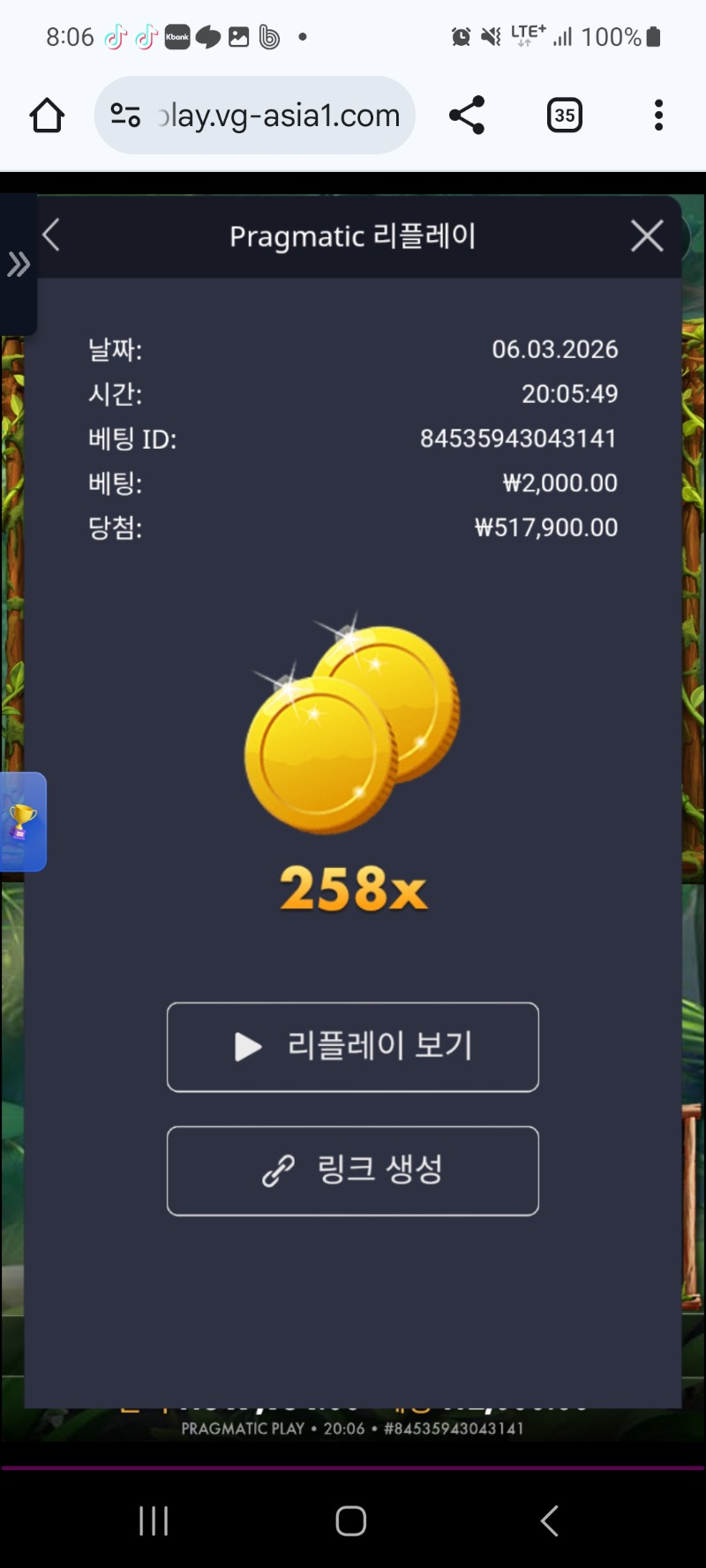This screenshot has height=1568, width=706.
Task: Open the recent apps view
Action: click(154, 1520)
